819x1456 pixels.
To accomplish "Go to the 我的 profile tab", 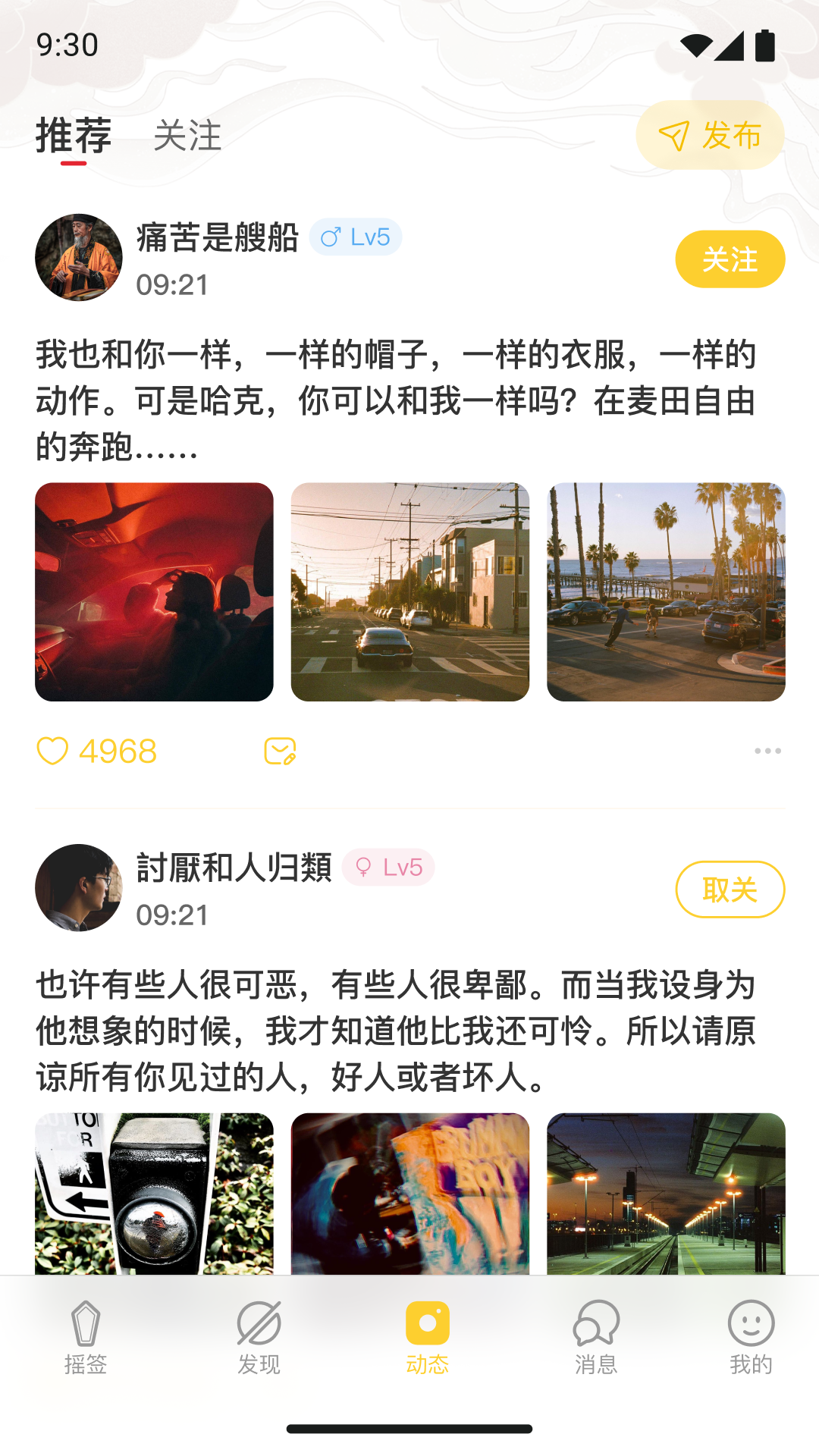I will point(751,1338).
